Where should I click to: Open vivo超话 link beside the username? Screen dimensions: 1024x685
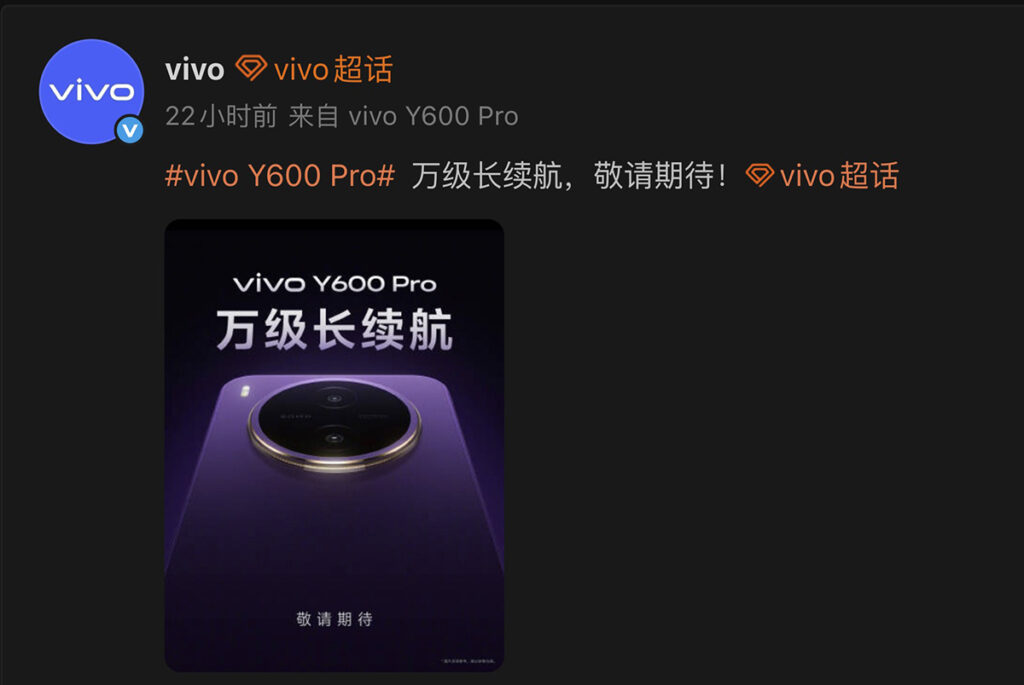[315, 69]
